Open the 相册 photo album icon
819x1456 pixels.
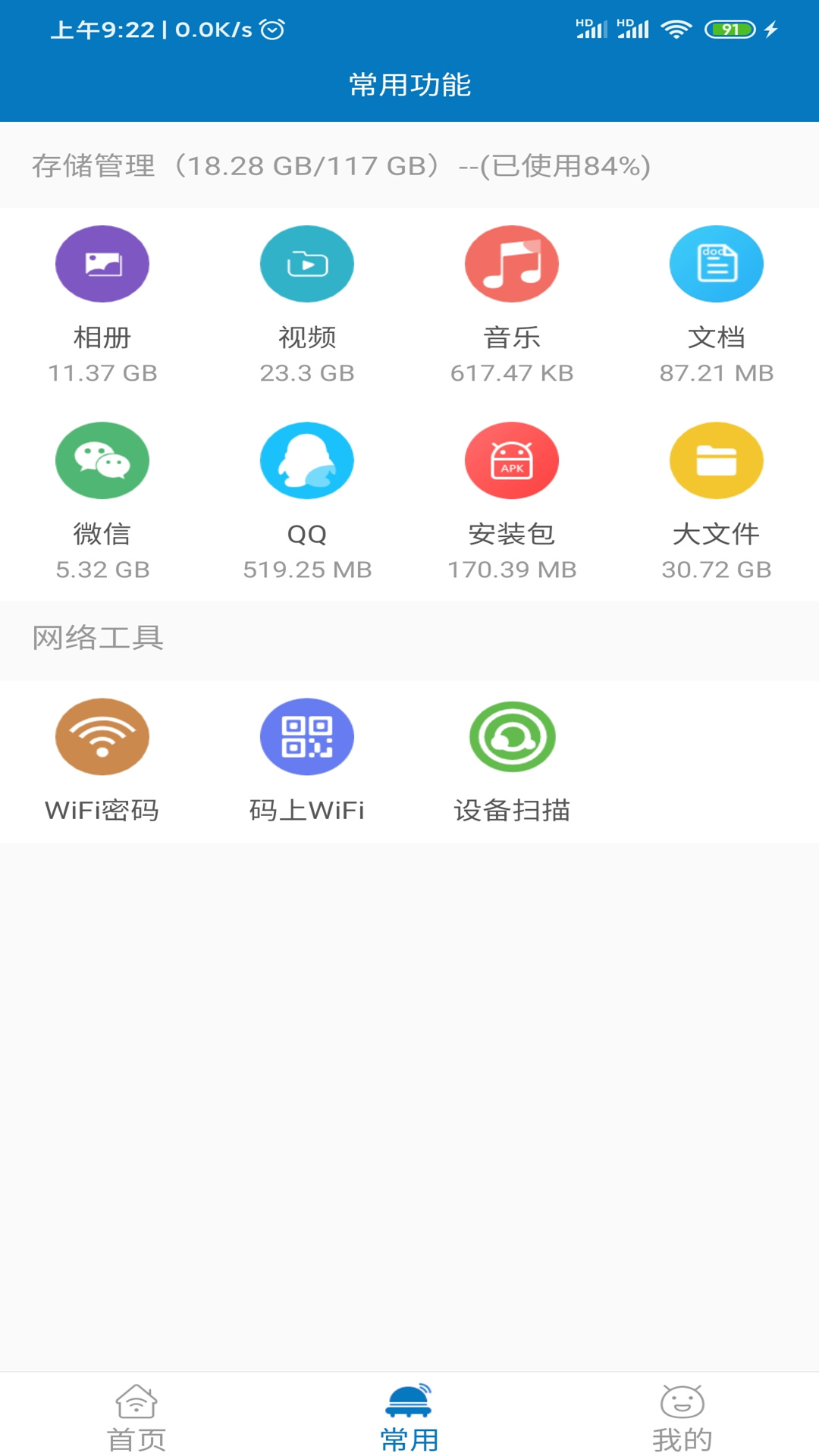point(102,263)
